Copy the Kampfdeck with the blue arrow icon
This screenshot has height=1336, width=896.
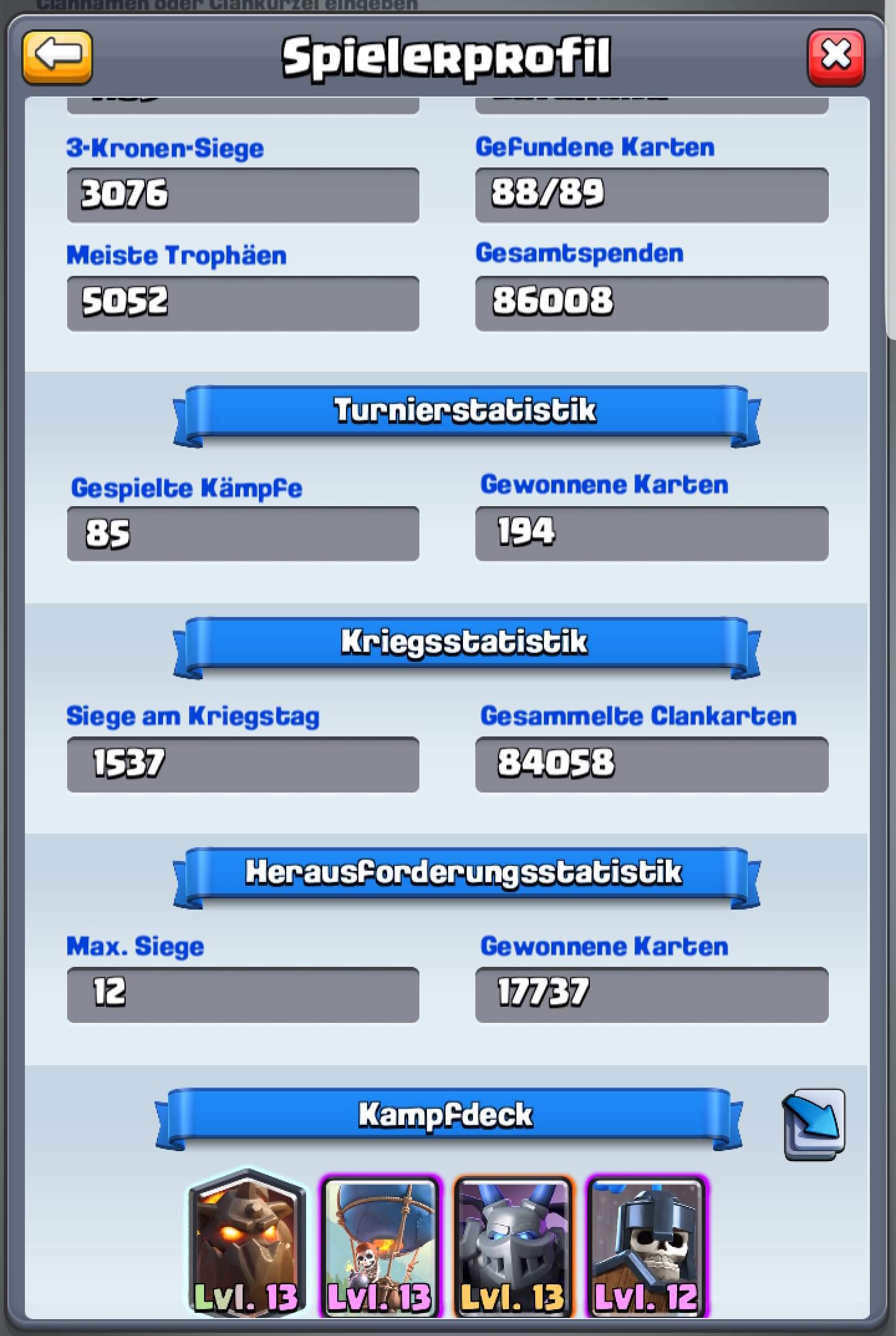[x=814, y=1124]
